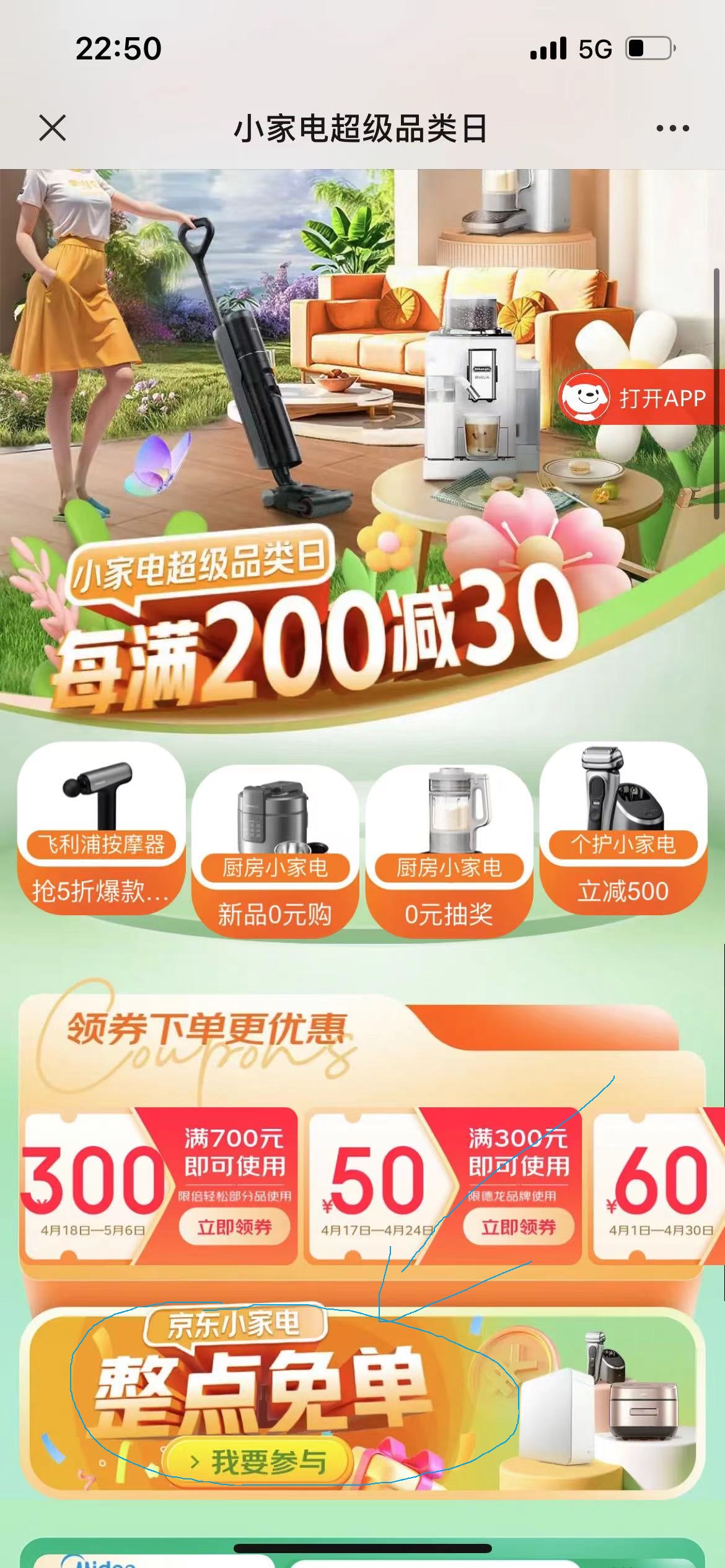Open the 厨房小家电 新品0元购 card
This screenshot has height=1568, width=725.
(275, 853)
